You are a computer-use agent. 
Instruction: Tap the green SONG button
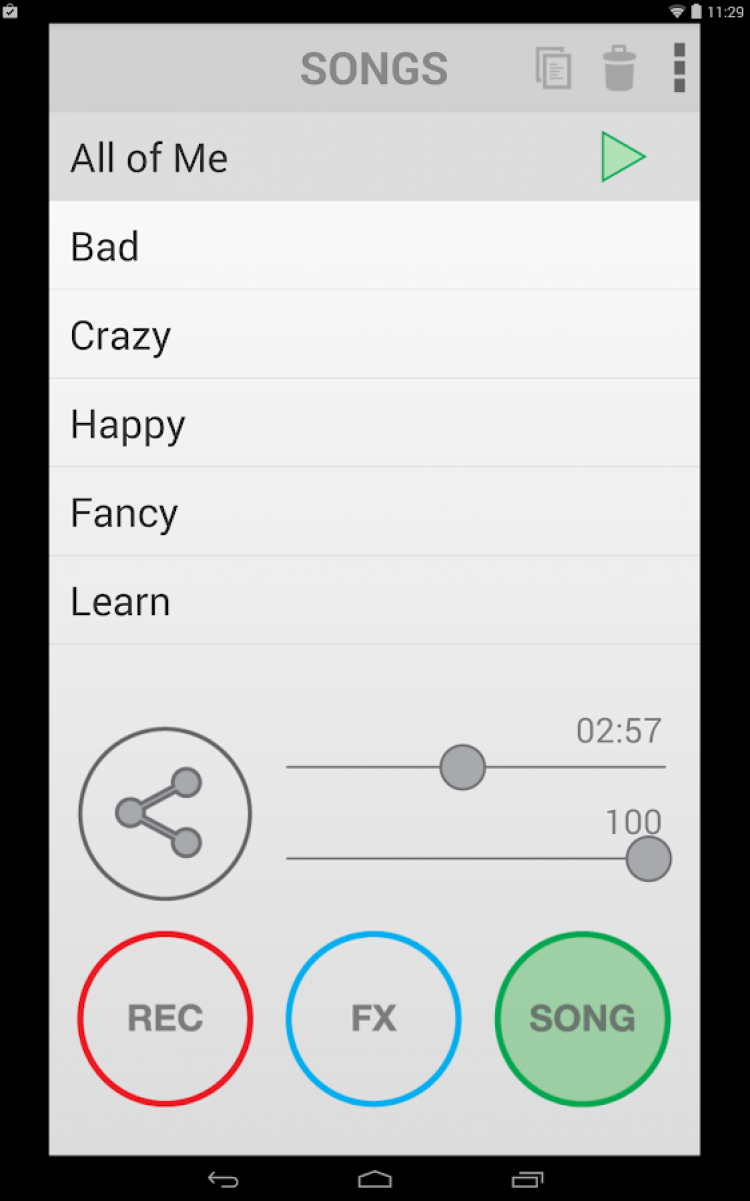pos(582,1018)
